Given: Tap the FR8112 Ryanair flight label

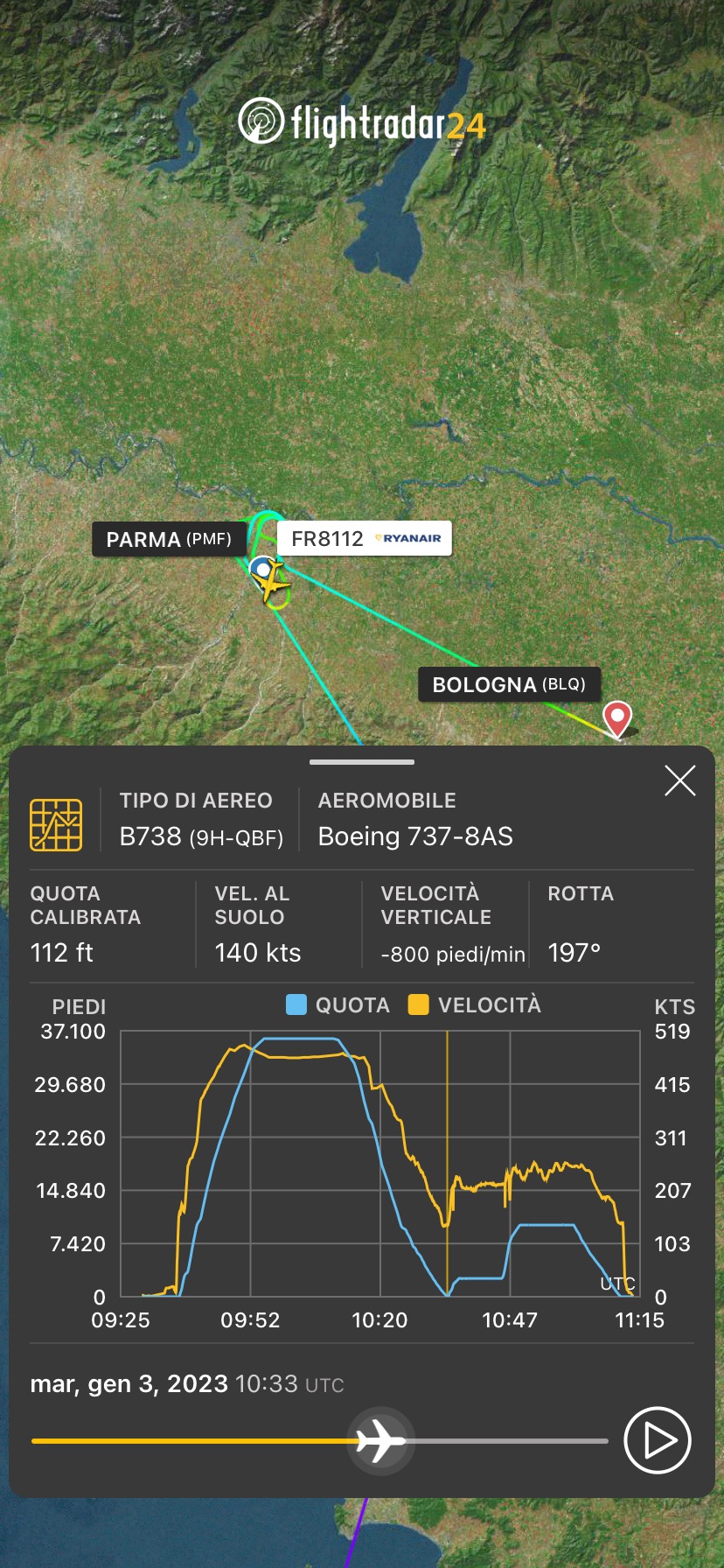Looking at the screenshot, I should [365, 538].
